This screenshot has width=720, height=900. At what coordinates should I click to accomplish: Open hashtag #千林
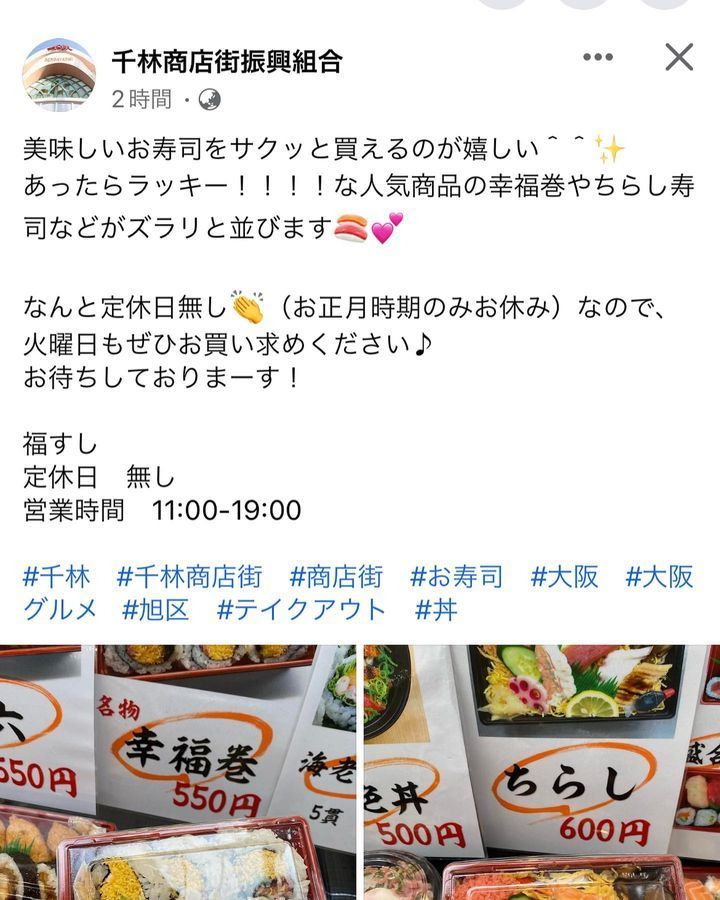(x=57, y=577)
